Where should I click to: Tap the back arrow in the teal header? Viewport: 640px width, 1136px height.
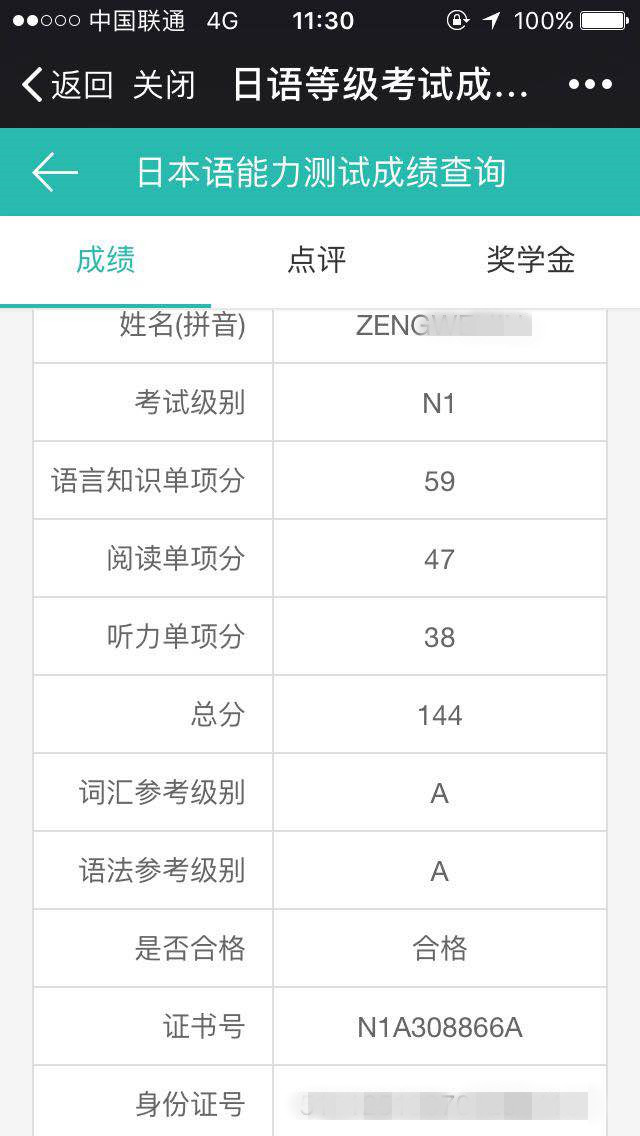pos(55,172)
